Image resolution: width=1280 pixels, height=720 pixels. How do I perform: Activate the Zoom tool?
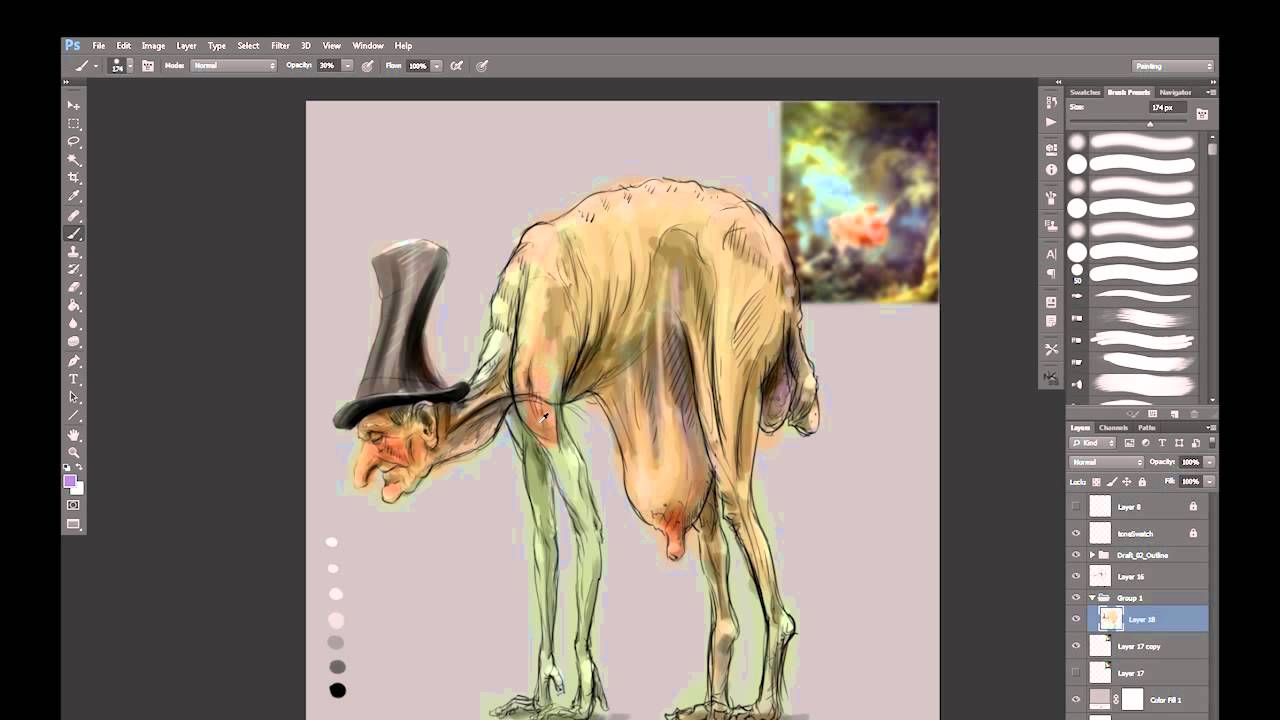click(x=74, y=453)
